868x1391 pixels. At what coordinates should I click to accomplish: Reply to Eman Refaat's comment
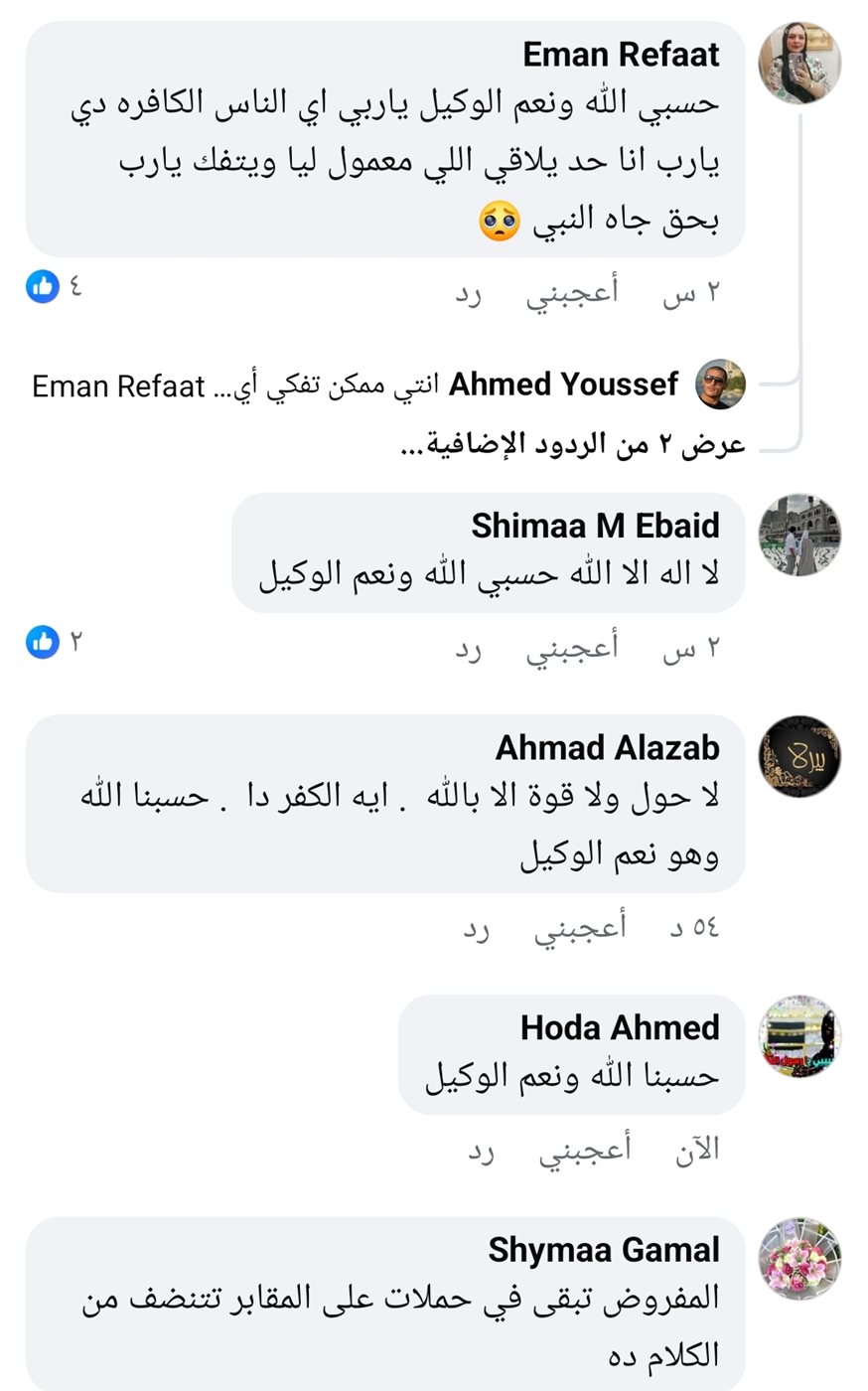[469, 294]
